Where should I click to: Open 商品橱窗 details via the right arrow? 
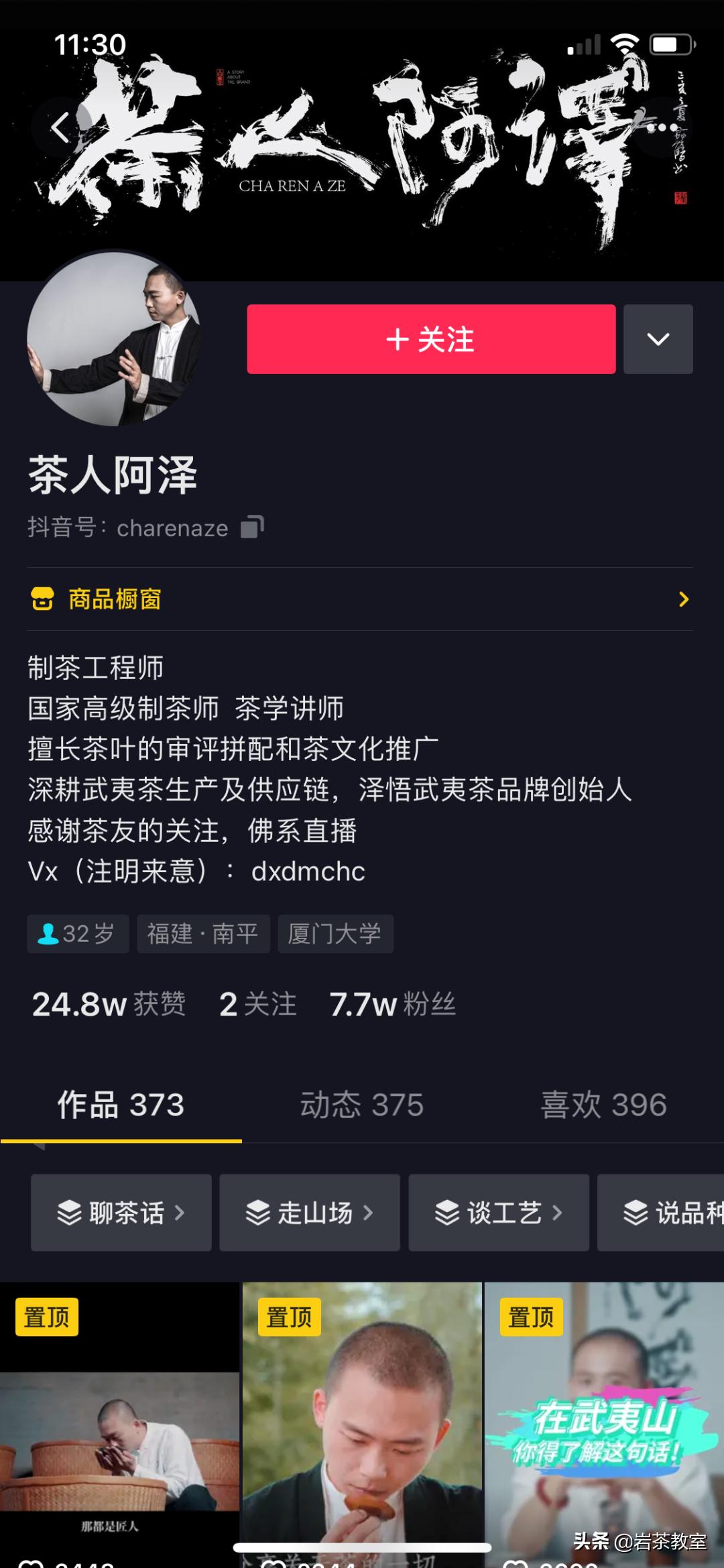pos(683,599)
